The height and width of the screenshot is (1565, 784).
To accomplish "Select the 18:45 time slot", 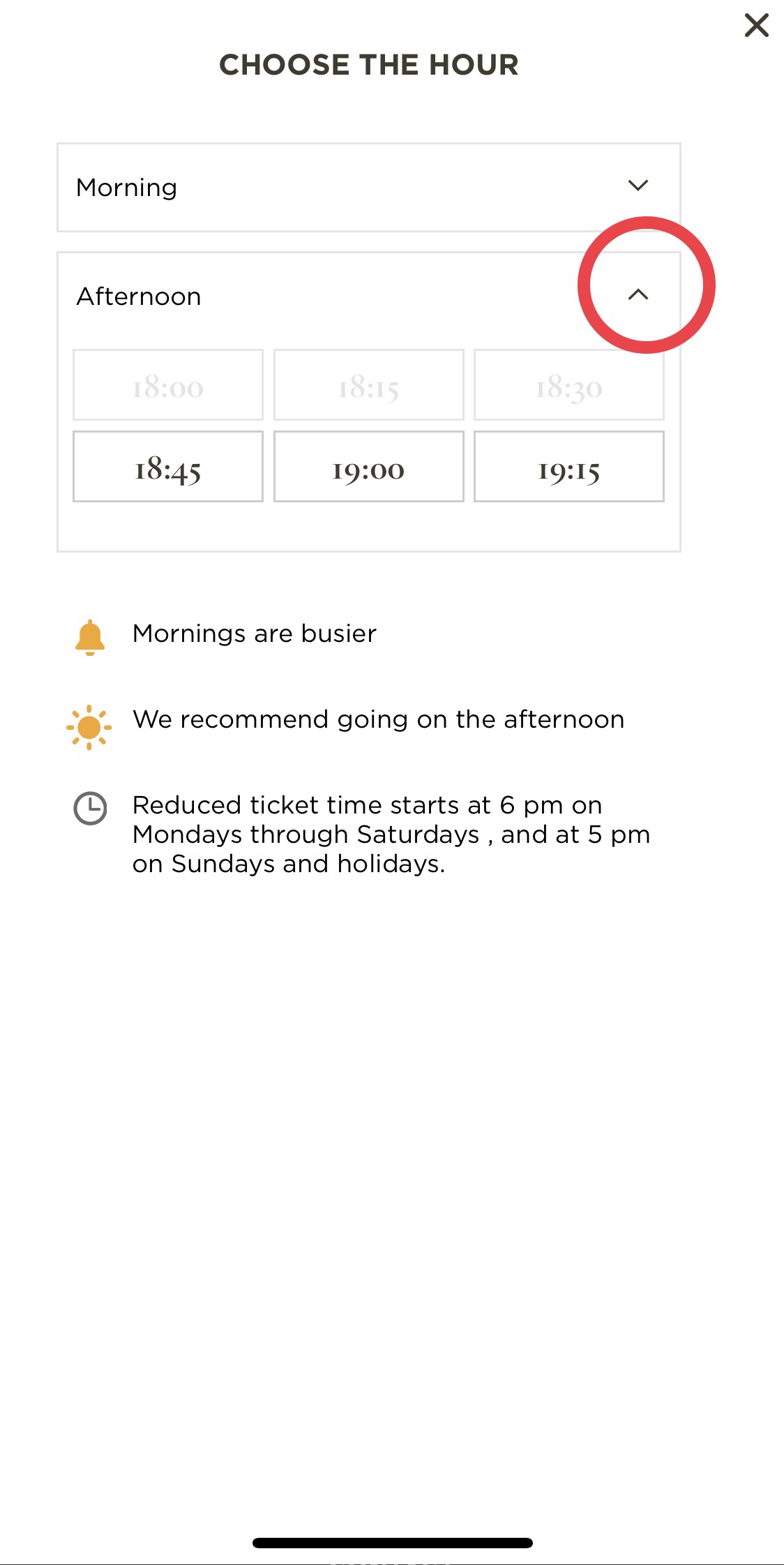I will point(168,467).
